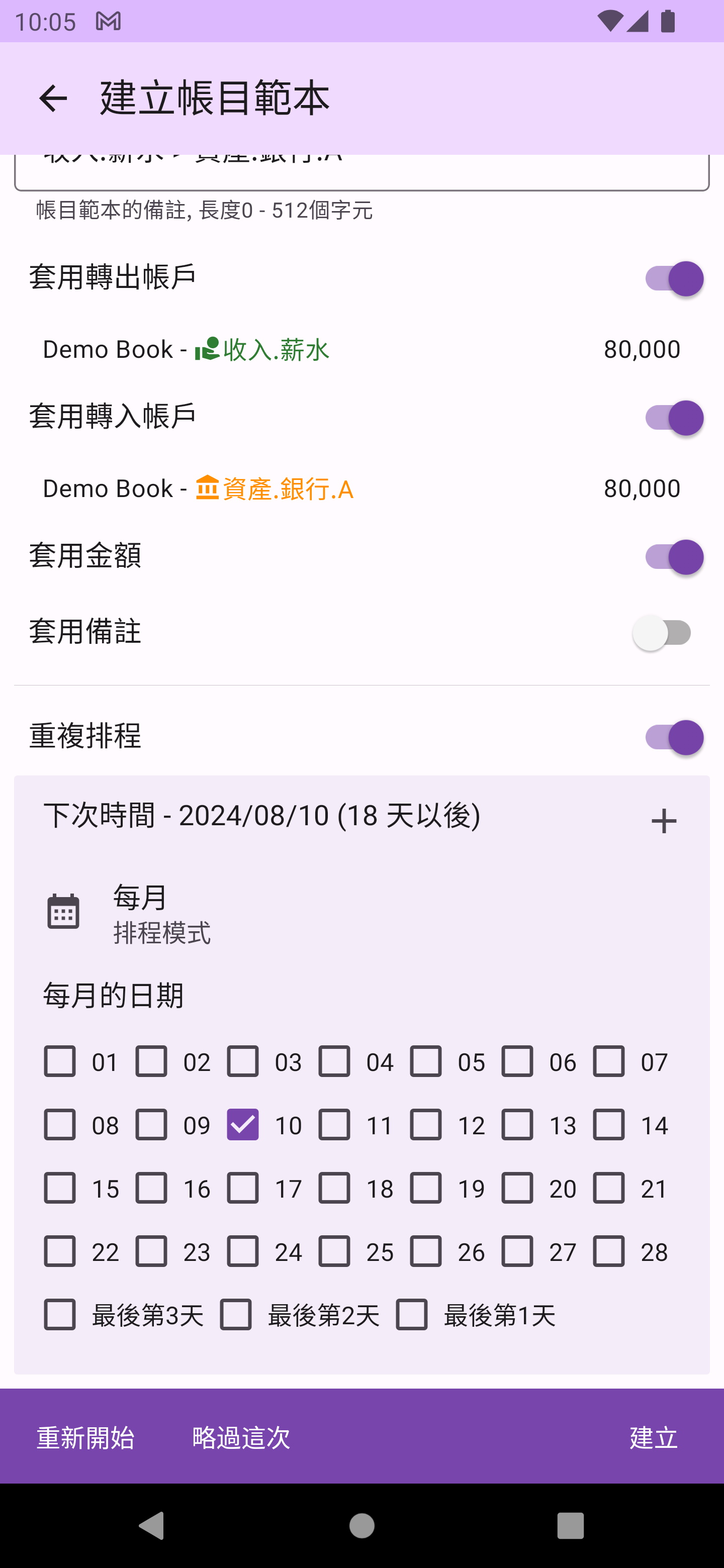Viewport: 724px width, 1568px height.
Task: Uncheck day 10 checkbox
Action: point(243,1124)
